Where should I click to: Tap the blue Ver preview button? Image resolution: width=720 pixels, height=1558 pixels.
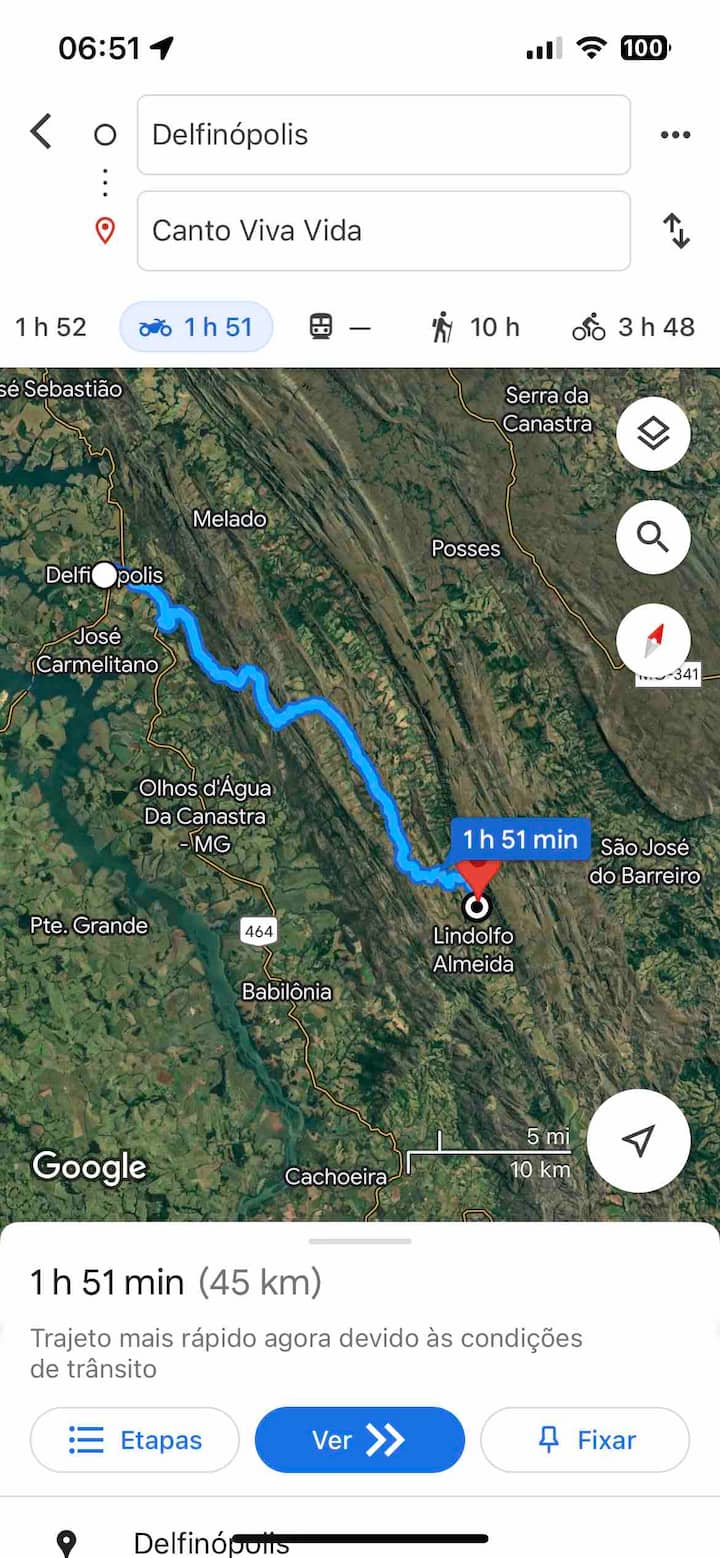pyautogui.click(x=360, y=1440)
